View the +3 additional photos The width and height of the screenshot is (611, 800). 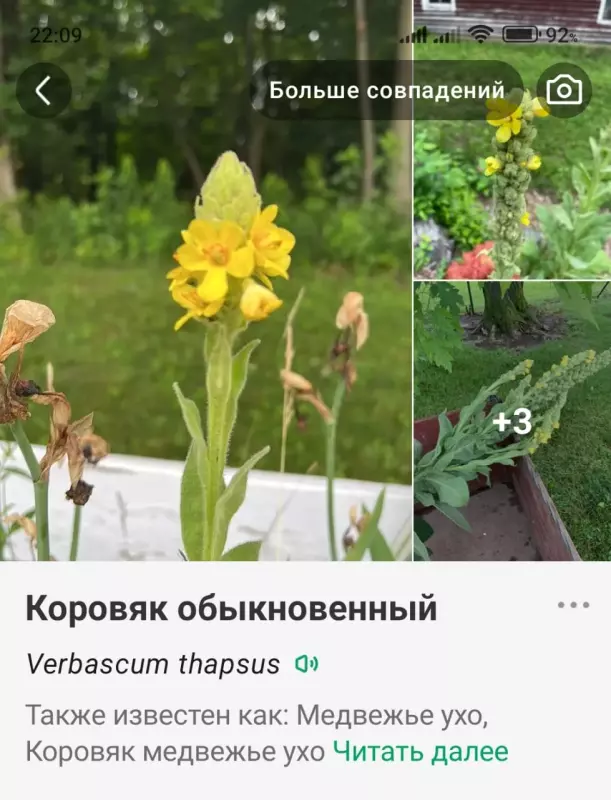(512, 421)
